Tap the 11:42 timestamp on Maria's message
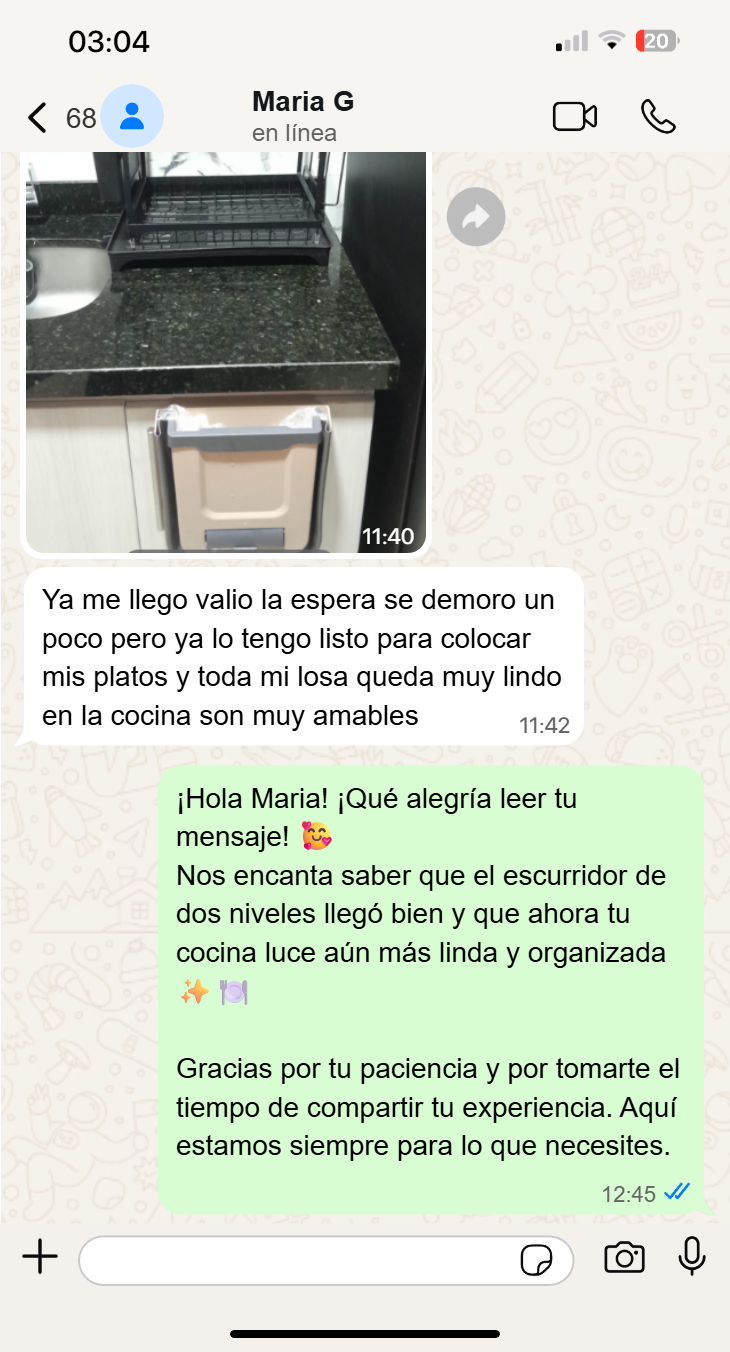Image resolution: width=730 pixels, height=1352 pixels. (546, 726)
